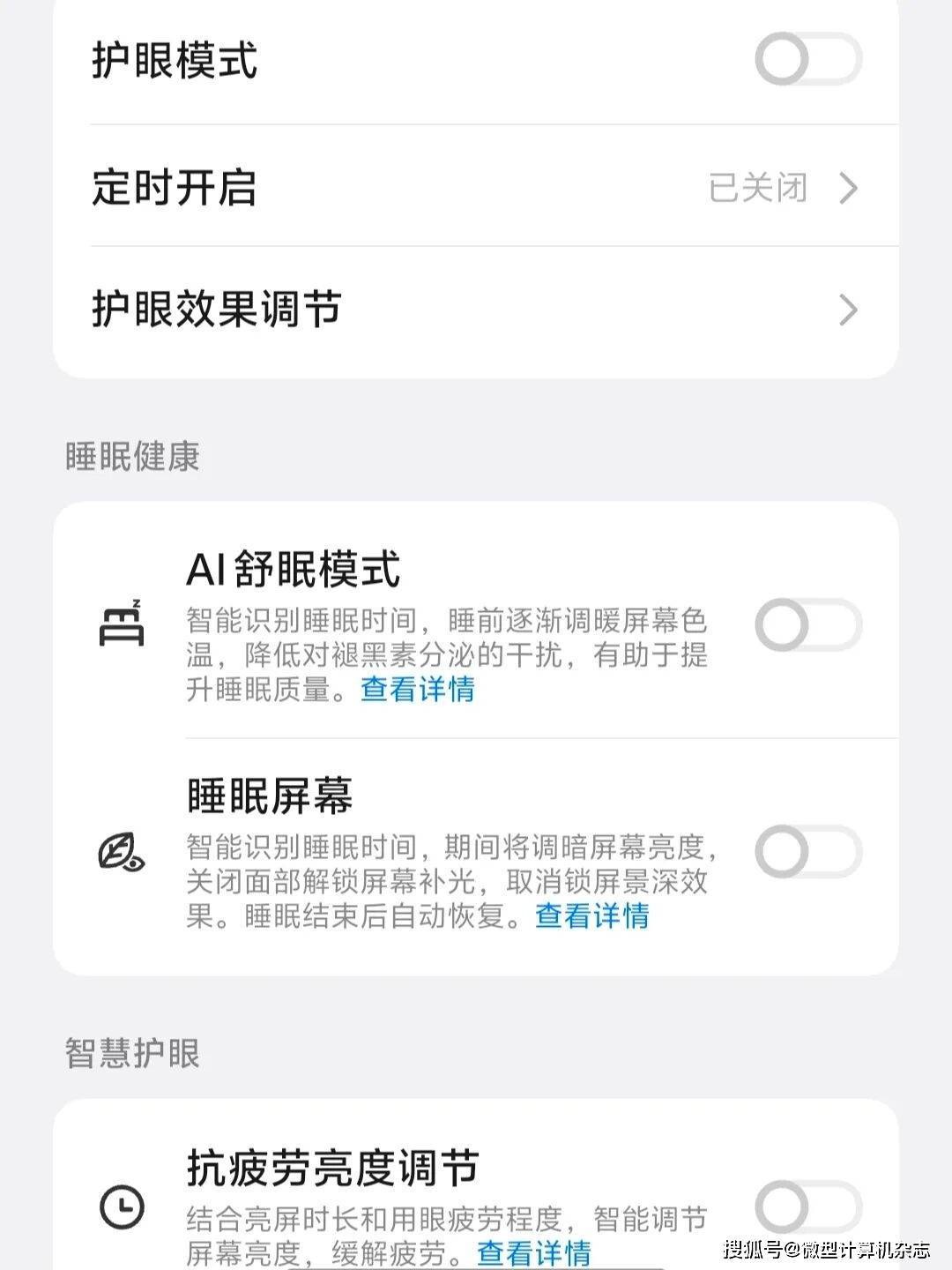Enable 抗疲劳亮度调节 toggle
This screenshot has height=1270, width=952.
pos(807,1206)
